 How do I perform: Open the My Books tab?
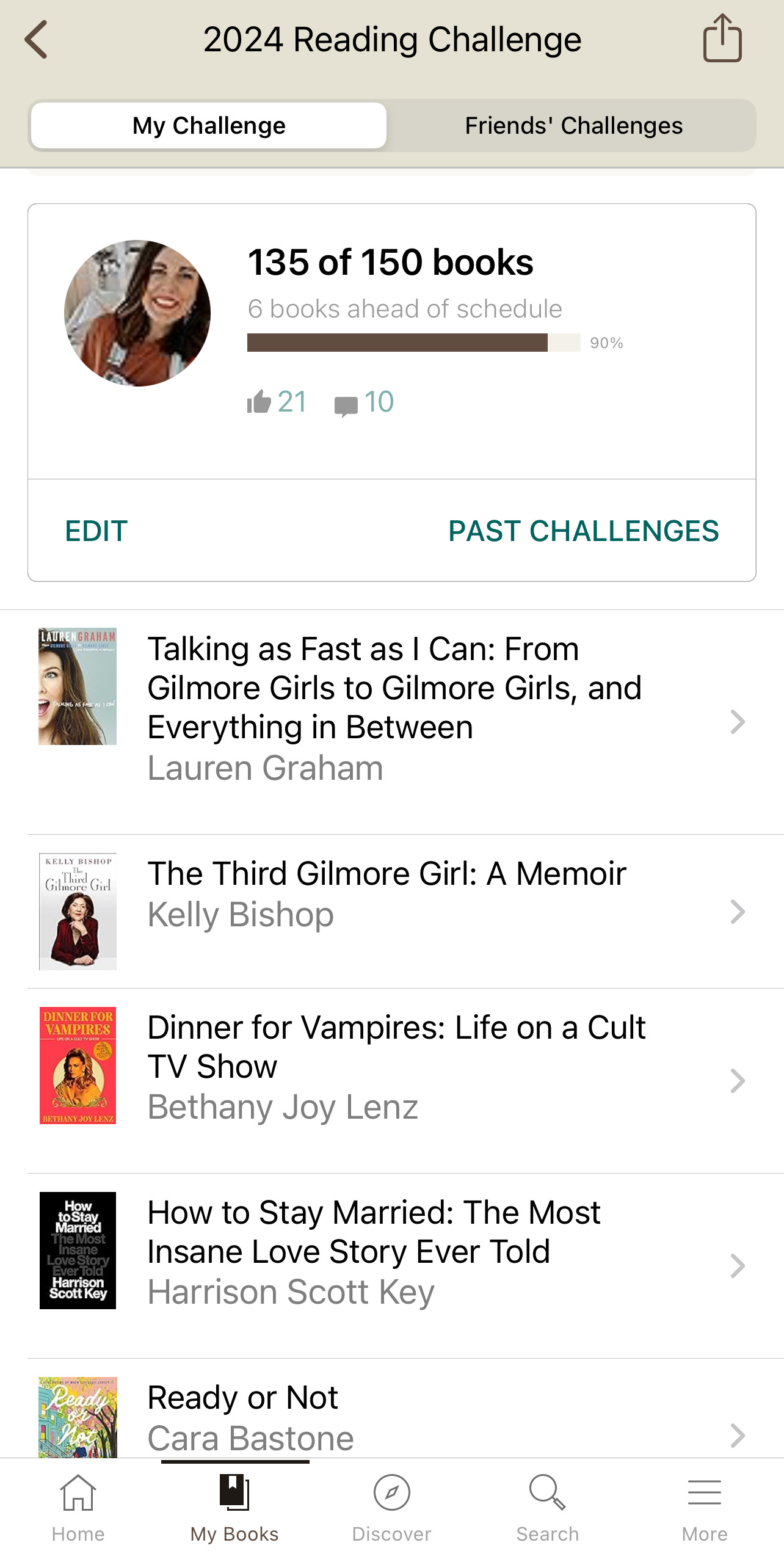point(234,1507)
